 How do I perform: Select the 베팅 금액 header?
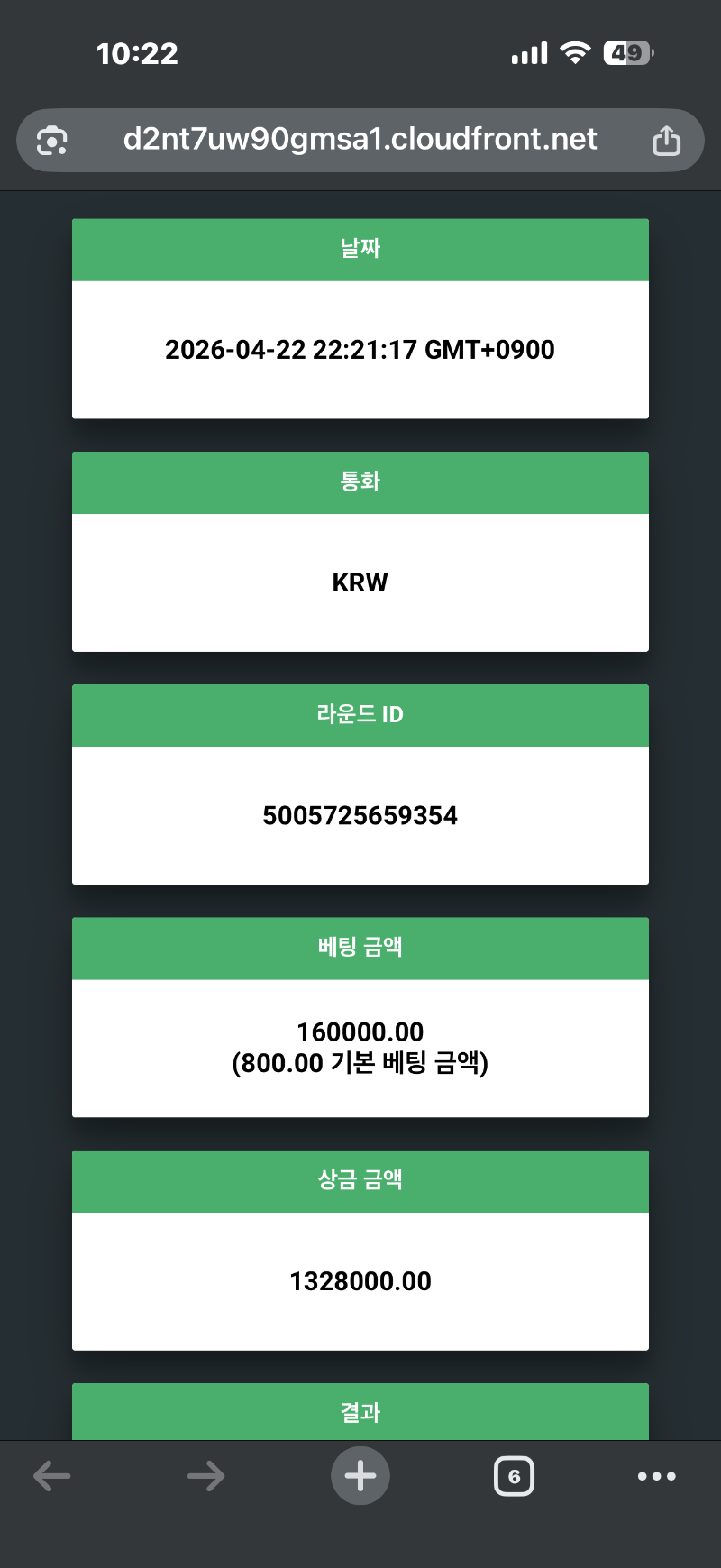(360, 948)
